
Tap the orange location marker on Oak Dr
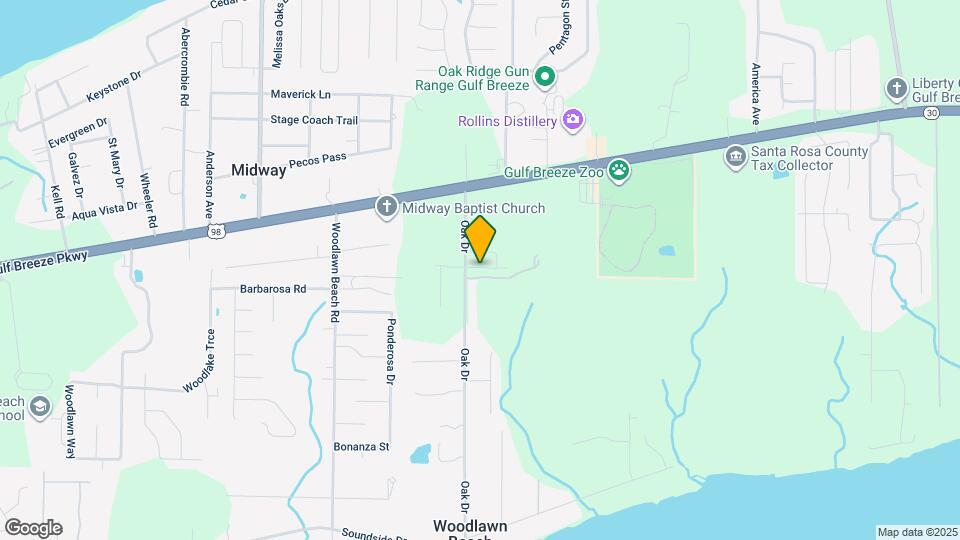coord(480,239)
